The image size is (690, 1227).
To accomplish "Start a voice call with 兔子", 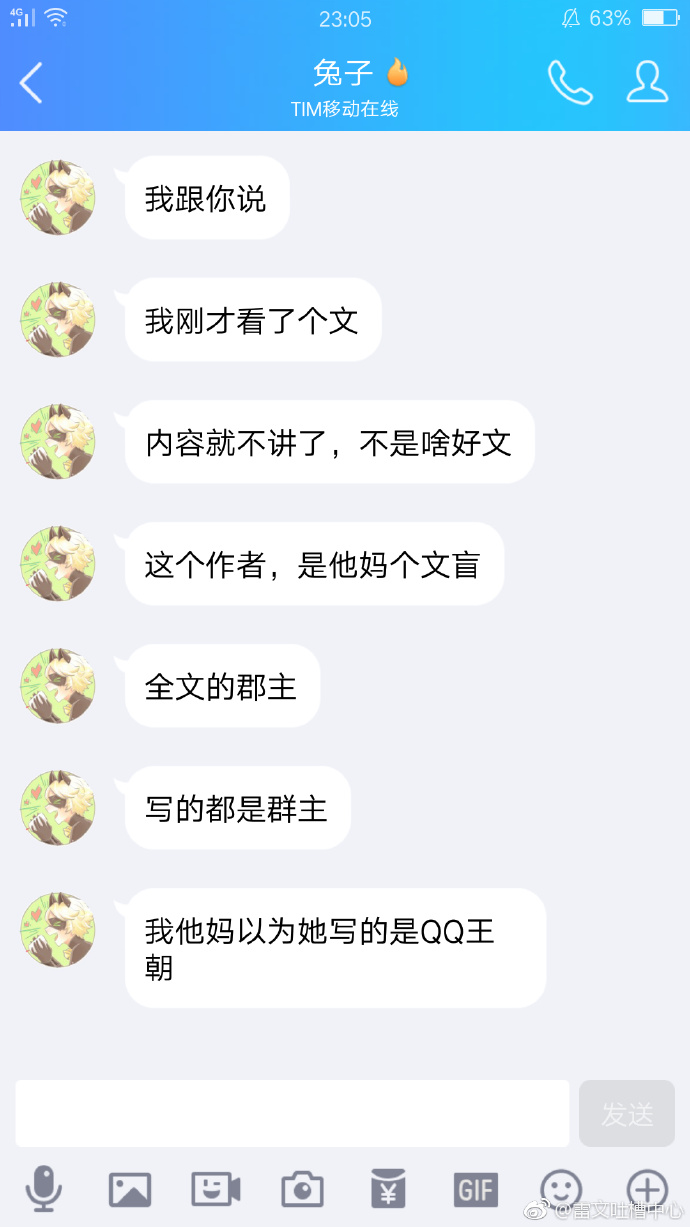I will coord(570,82).
